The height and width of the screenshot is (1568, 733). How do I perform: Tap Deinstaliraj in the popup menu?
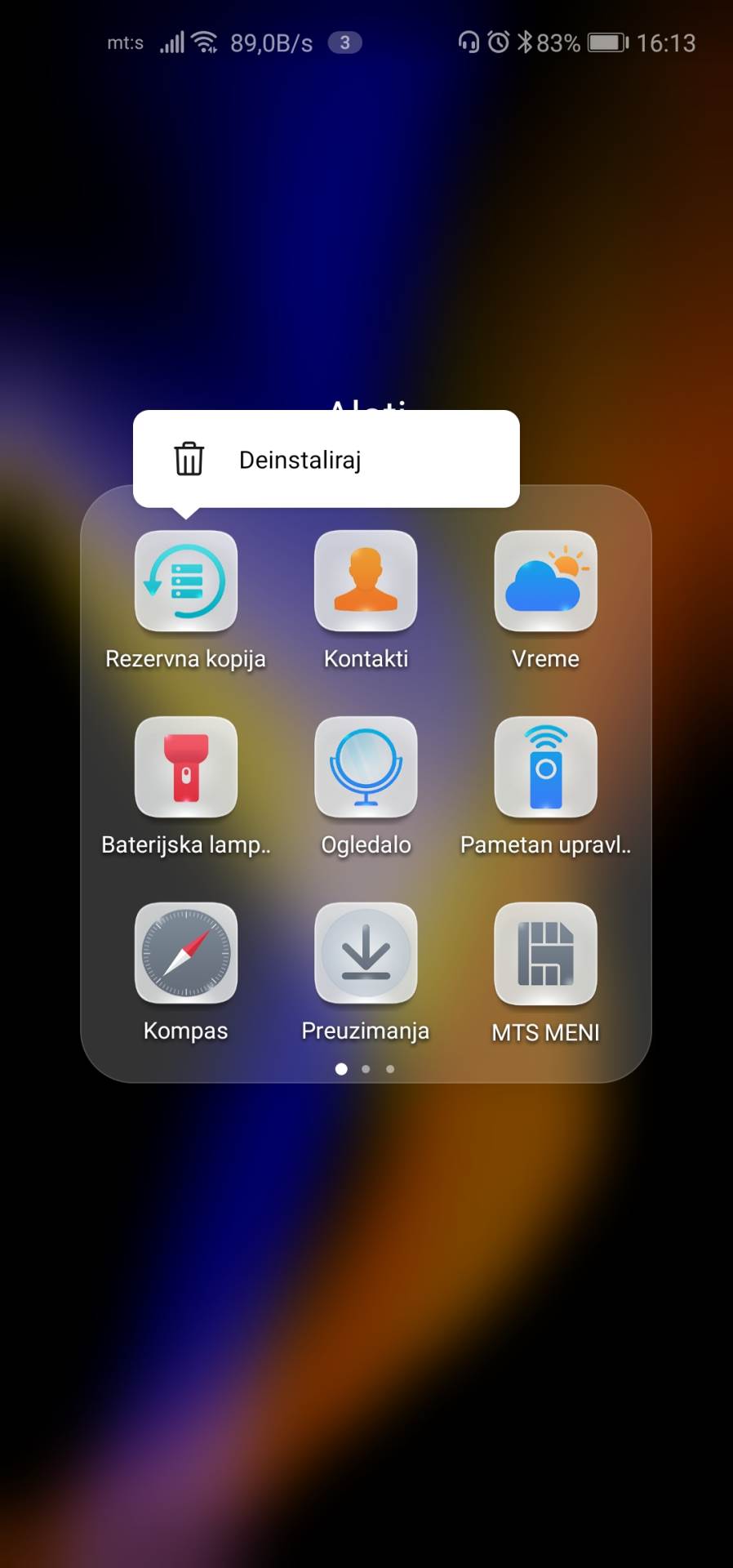pos(300,460)
